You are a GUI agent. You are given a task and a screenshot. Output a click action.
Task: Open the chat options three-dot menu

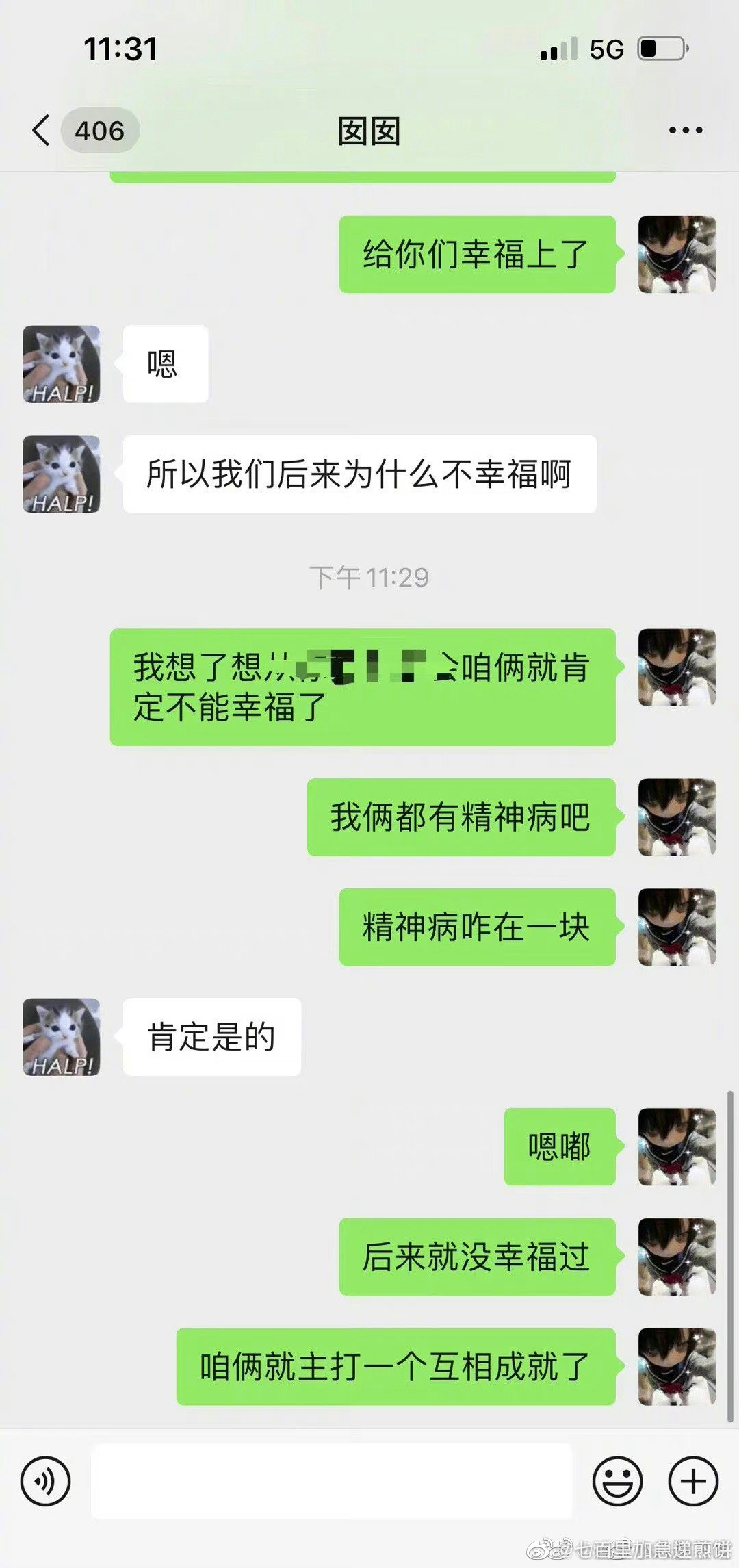[x=686, y=130]
